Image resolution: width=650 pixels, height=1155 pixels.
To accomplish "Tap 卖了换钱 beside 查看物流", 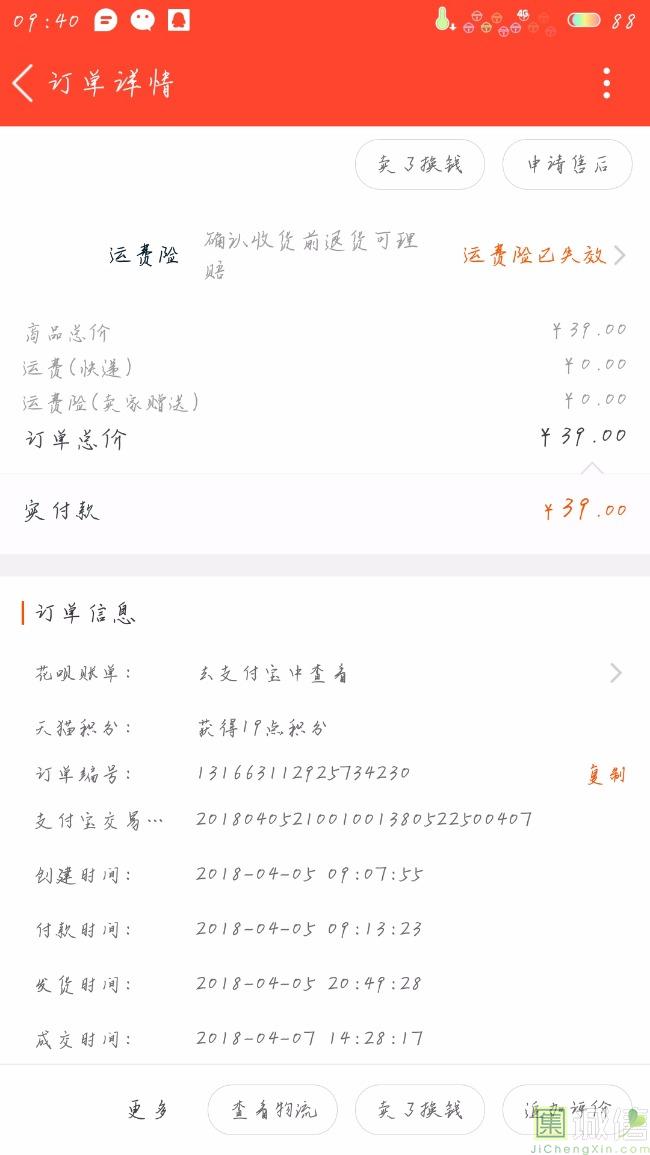I will point(420,1109).
